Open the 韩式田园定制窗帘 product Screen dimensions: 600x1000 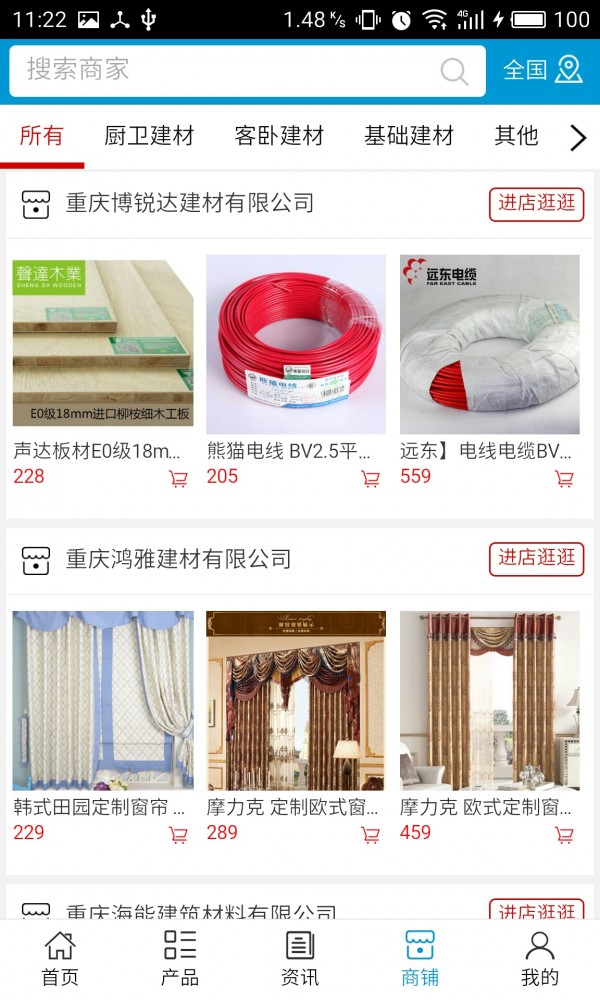pos(103,701)
